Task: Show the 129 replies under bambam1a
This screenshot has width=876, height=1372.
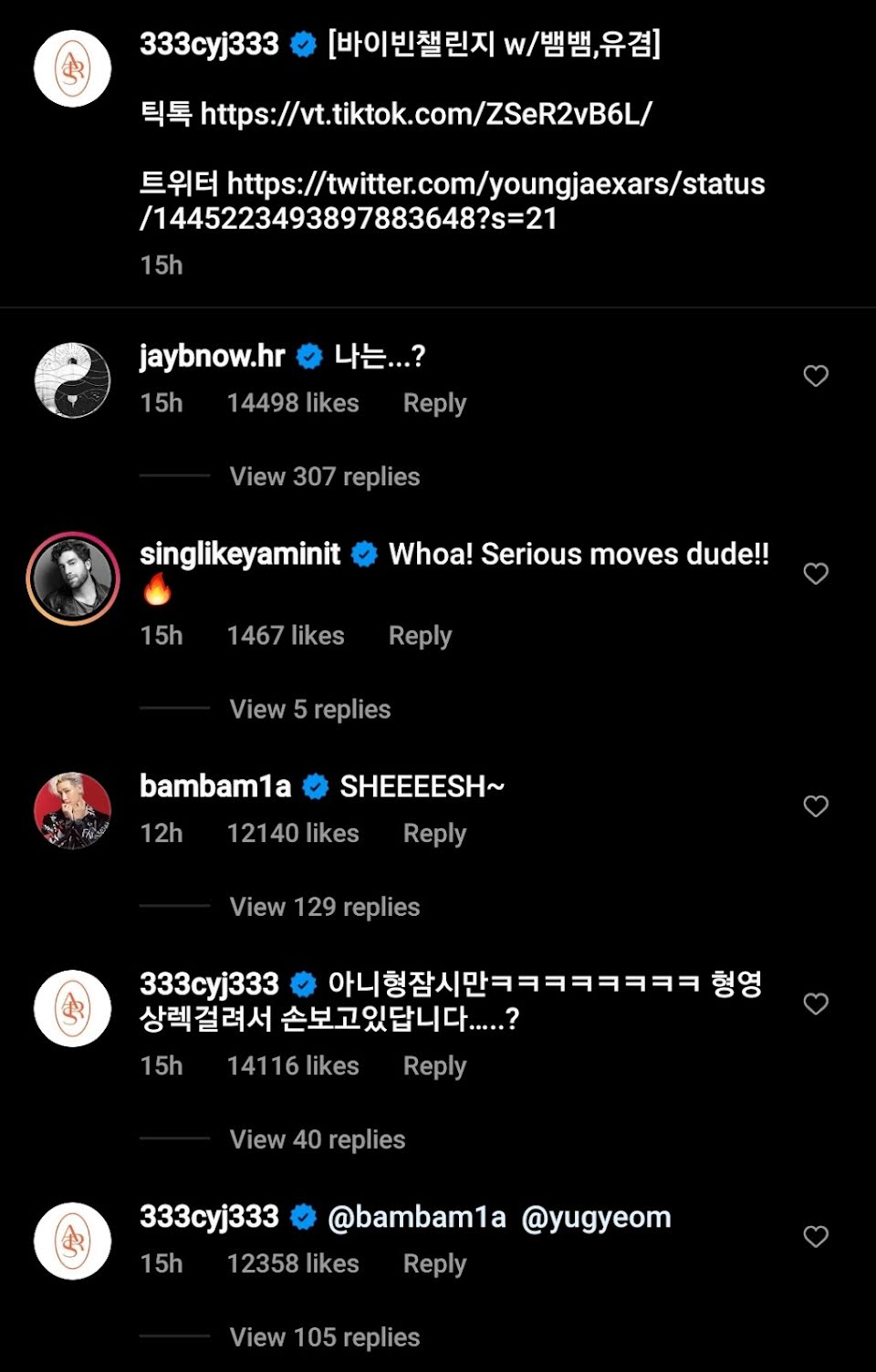Action: point(324,908)
